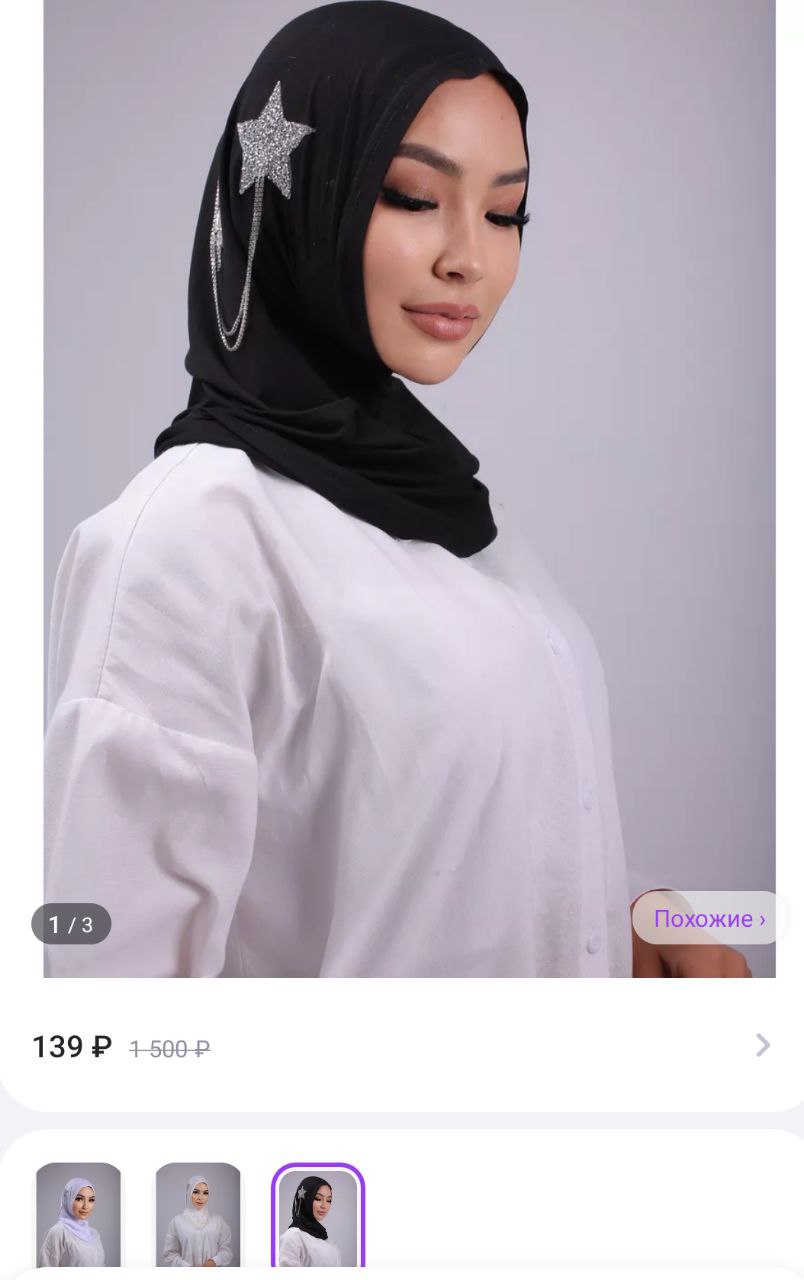Select the black hijab with star thumbnail

click(318, 1216)
